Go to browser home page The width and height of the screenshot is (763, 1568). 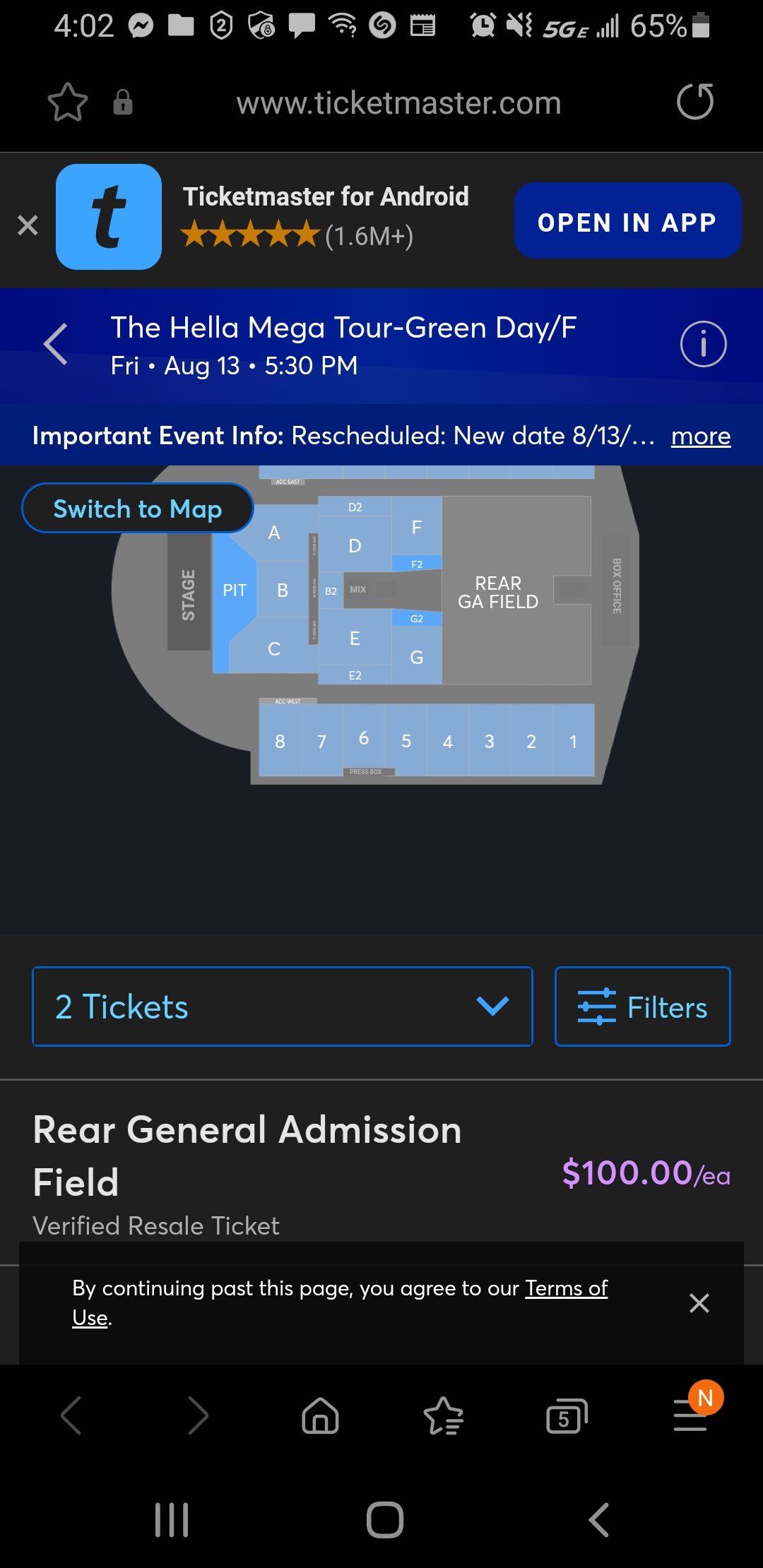tap(320, 1416)
